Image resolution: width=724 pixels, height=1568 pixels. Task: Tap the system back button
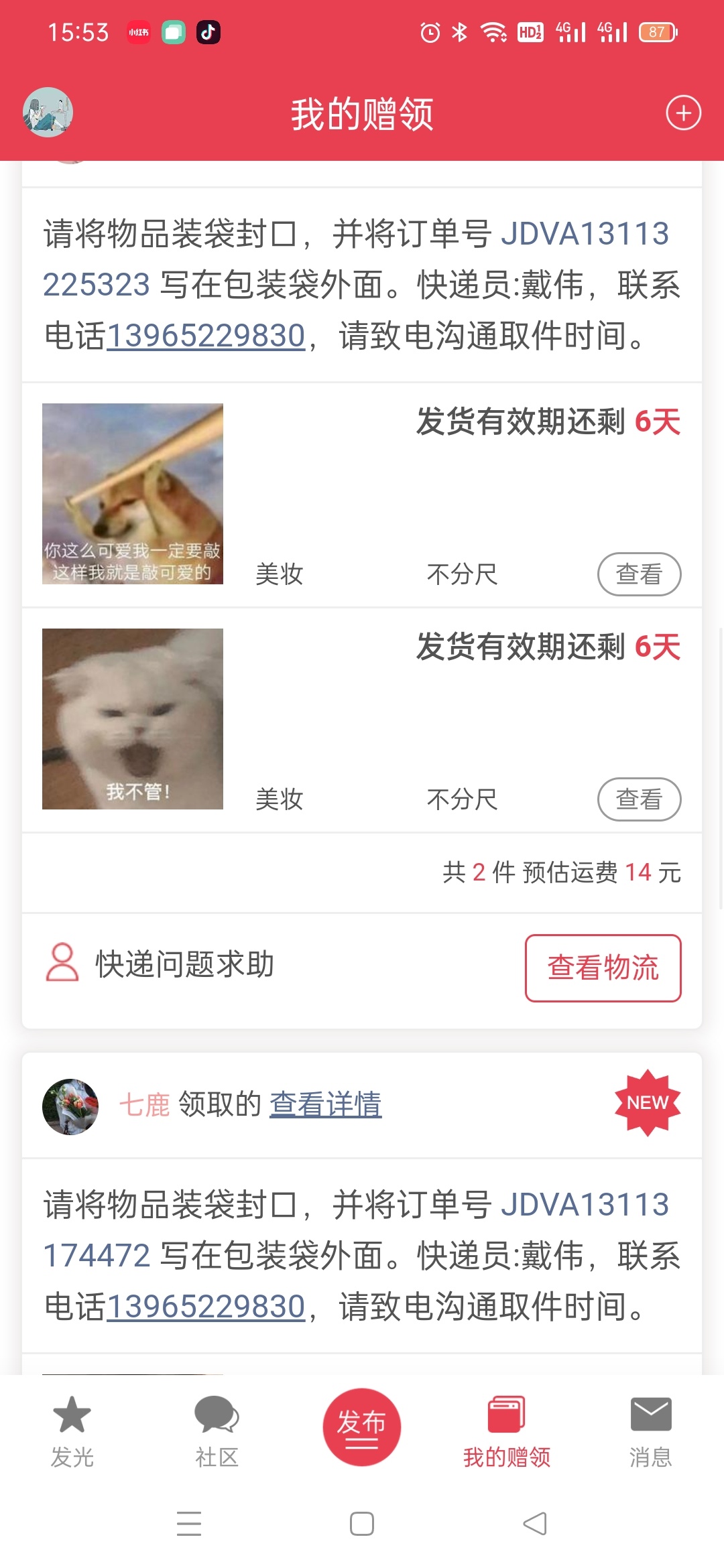pyautogui.click(x=535, y=1524)
